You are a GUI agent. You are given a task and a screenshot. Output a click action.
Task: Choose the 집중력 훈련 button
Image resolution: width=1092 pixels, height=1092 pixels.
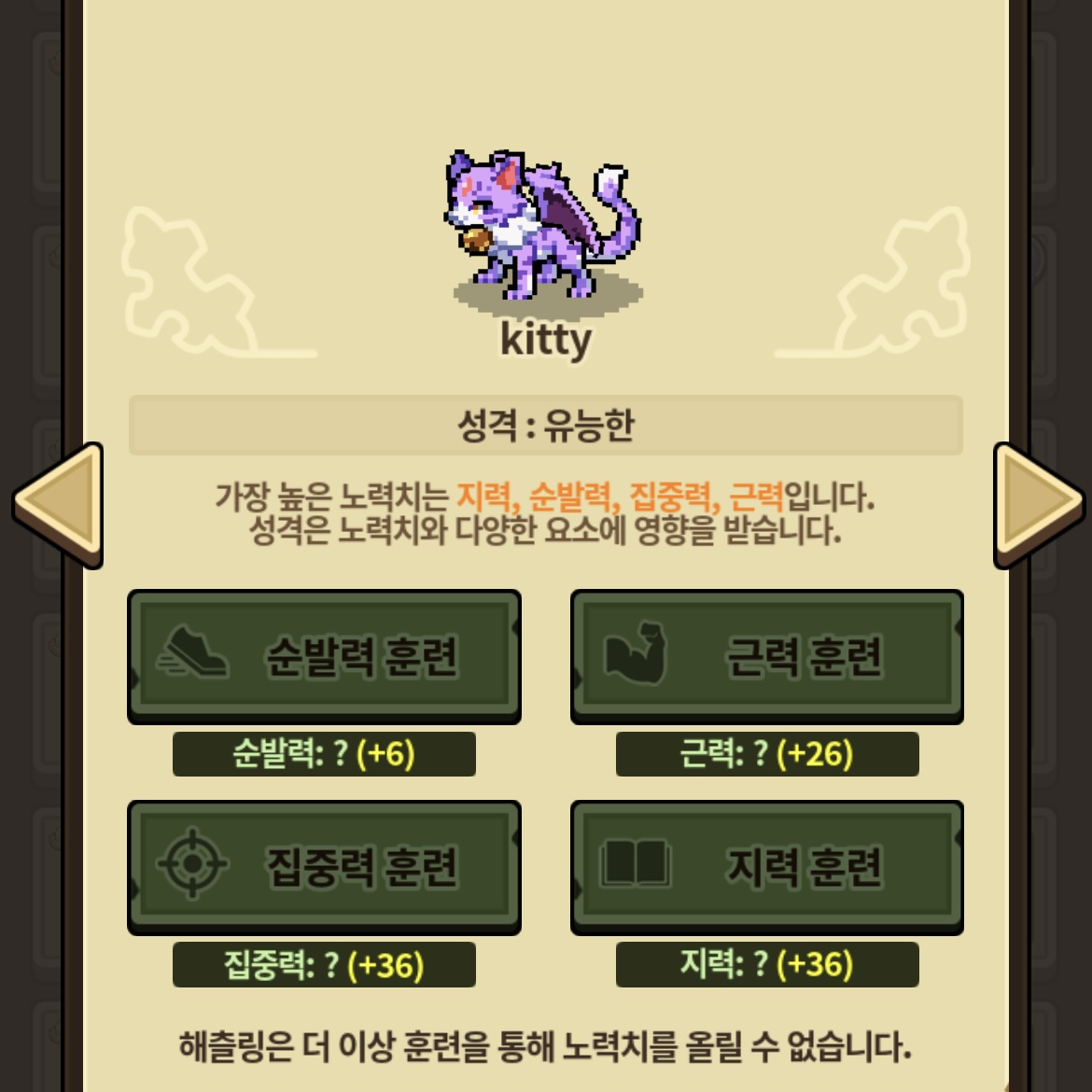coord(324,865)
